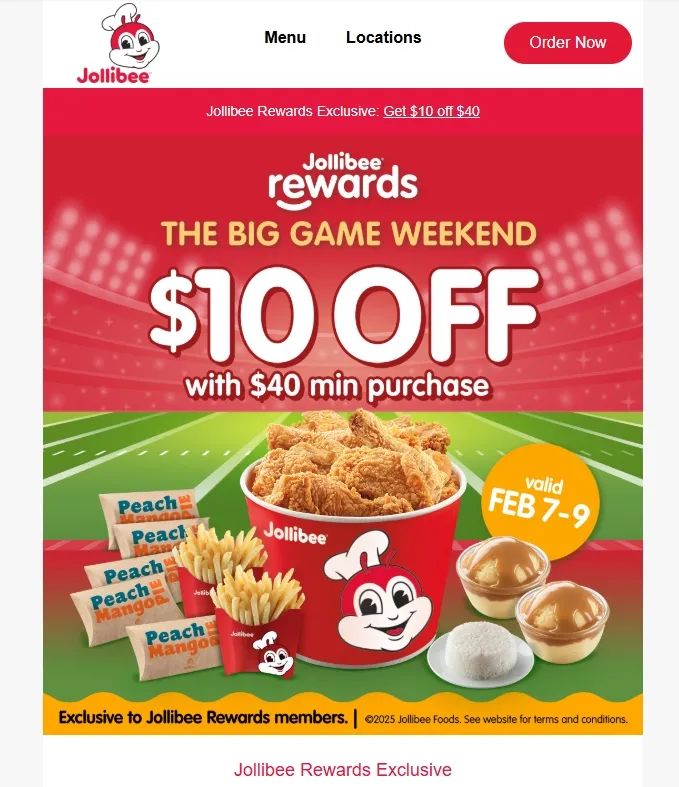Tap the Order Now button
Image resolution: width=679 pixels, height=787 pixels.
pyautogui.click(x=567, y=43)
